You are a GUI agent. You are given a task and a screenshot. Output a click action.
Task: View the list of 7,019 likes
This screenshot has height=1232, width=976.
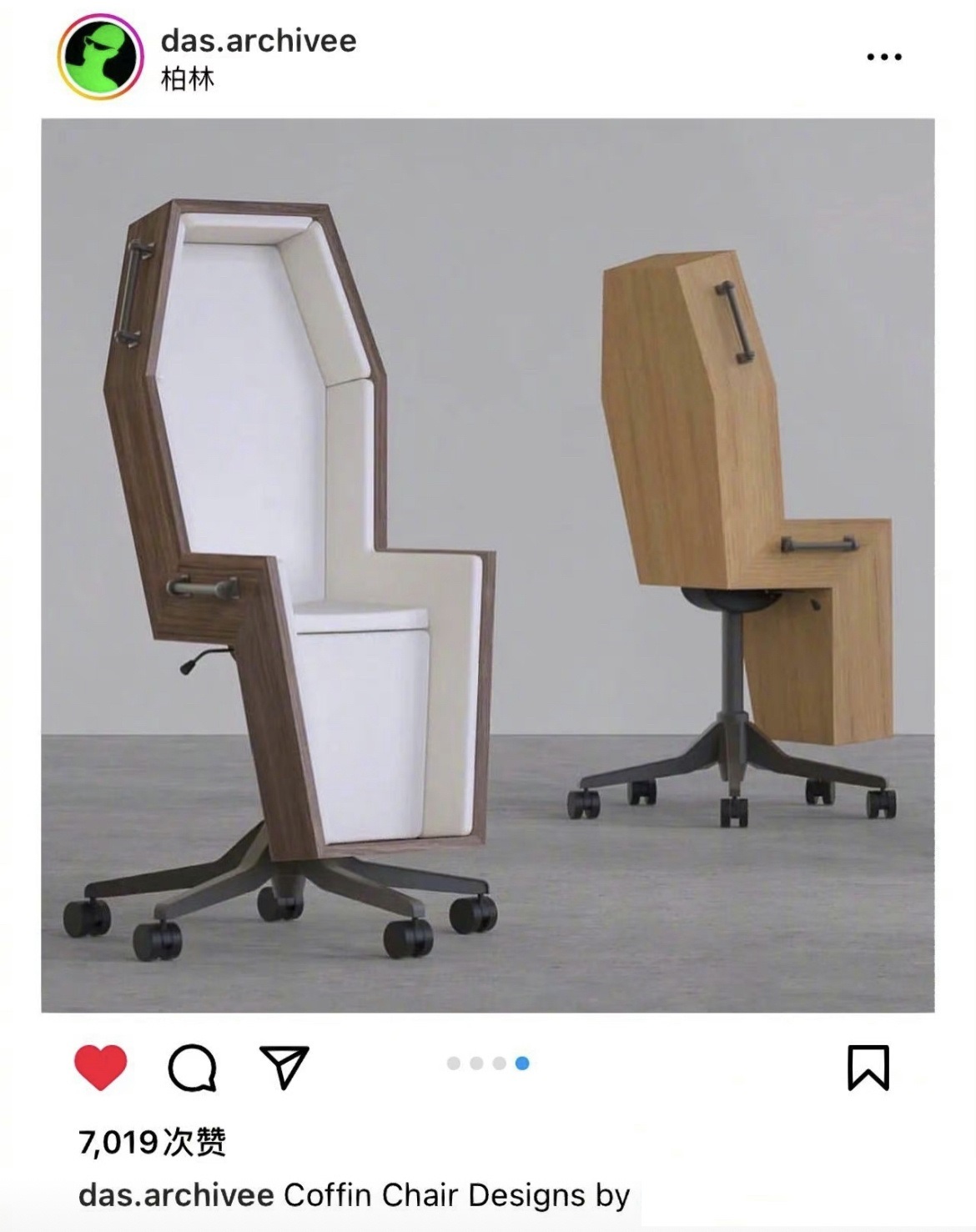[152, 1142]
